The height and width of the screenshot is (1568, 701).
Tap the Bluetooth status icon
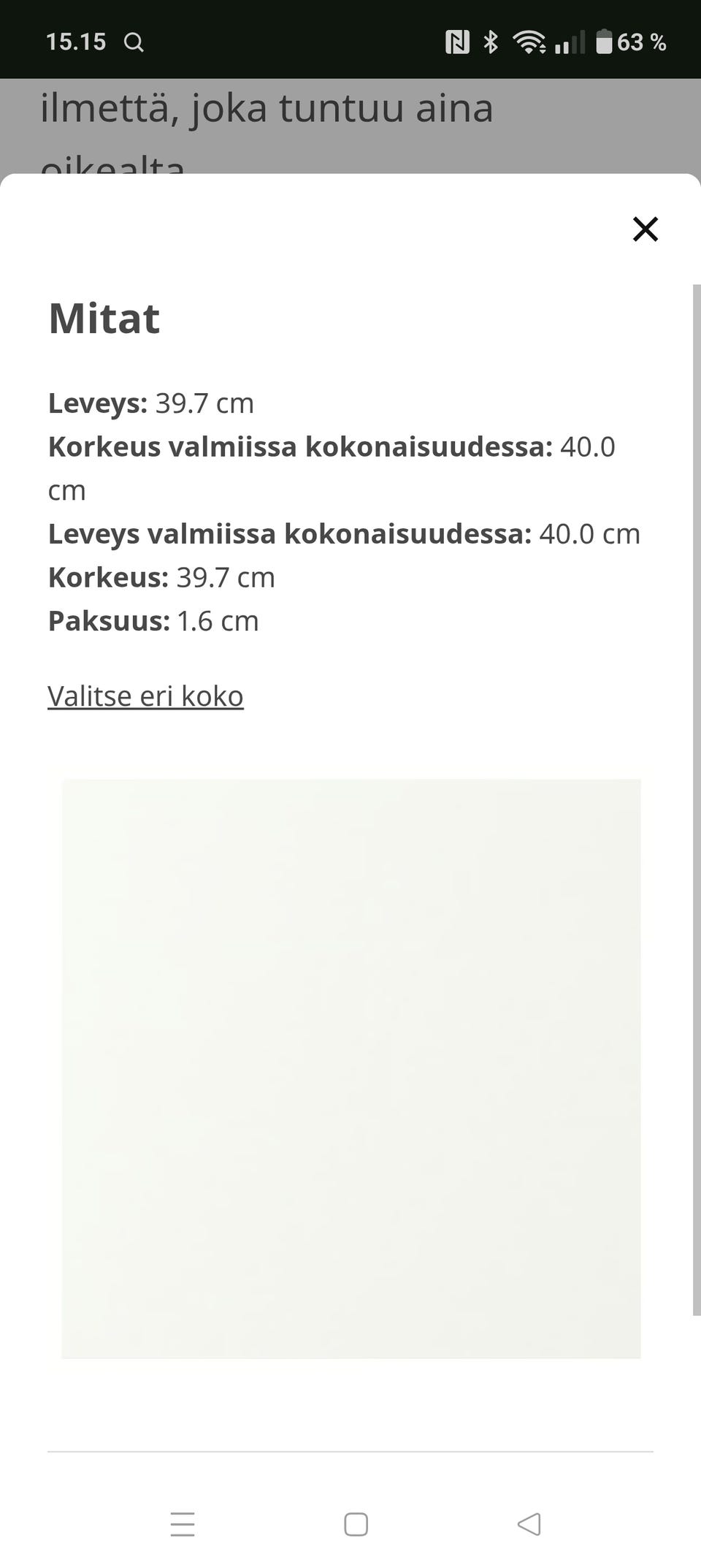491,42
